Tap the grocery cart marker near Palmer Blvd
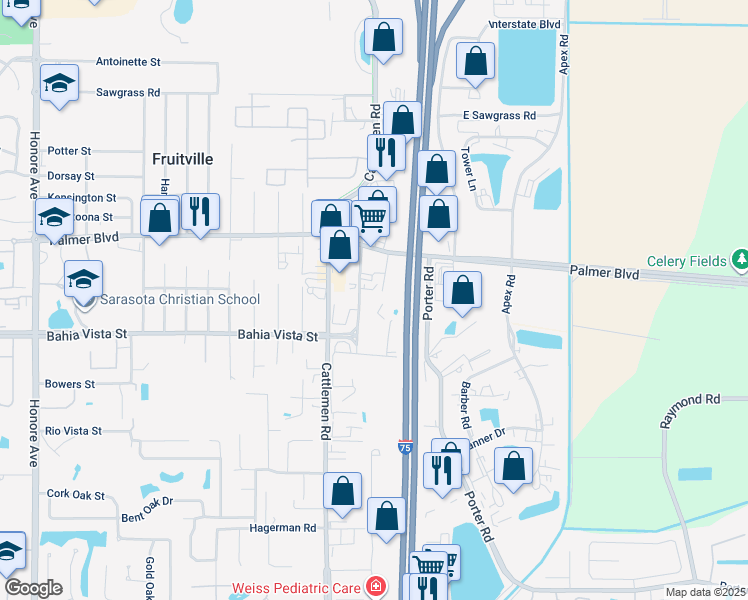The height and width of the screenshot is (600, 748). pos(371,217)
